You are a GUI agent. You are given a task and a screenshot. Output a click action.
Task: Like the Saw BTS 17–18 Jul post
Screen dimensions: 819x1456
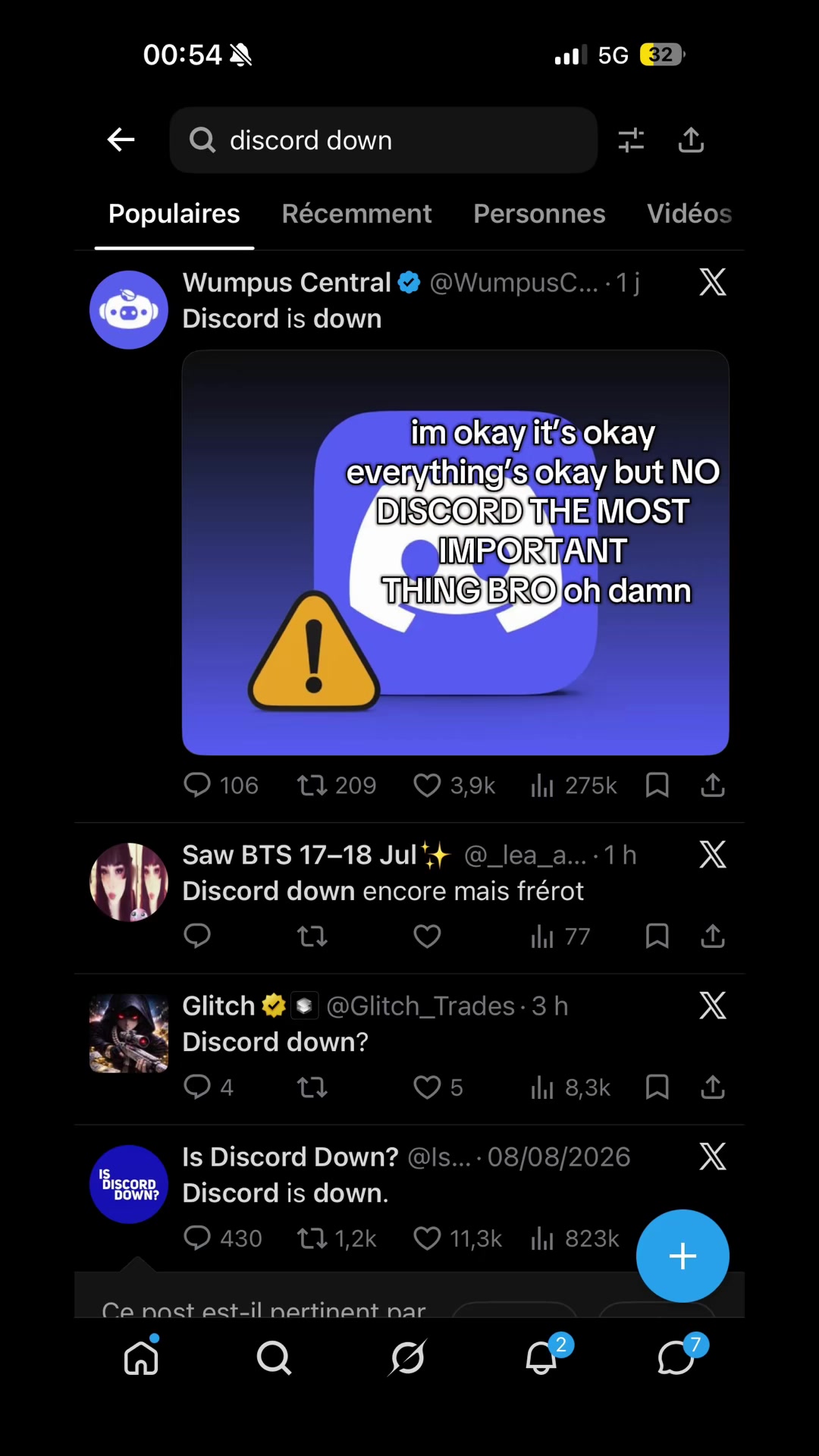pyautogui.click(x=427, y=937)
